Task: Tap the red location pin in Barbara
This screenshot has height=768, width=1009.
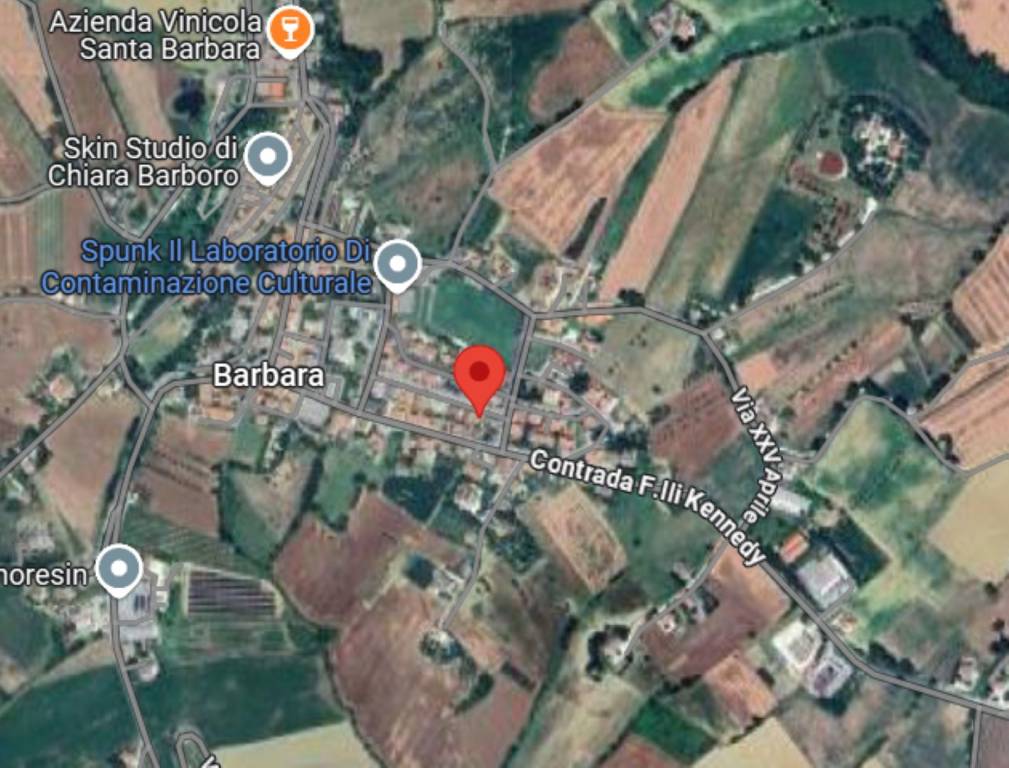Action: [480, 374]
